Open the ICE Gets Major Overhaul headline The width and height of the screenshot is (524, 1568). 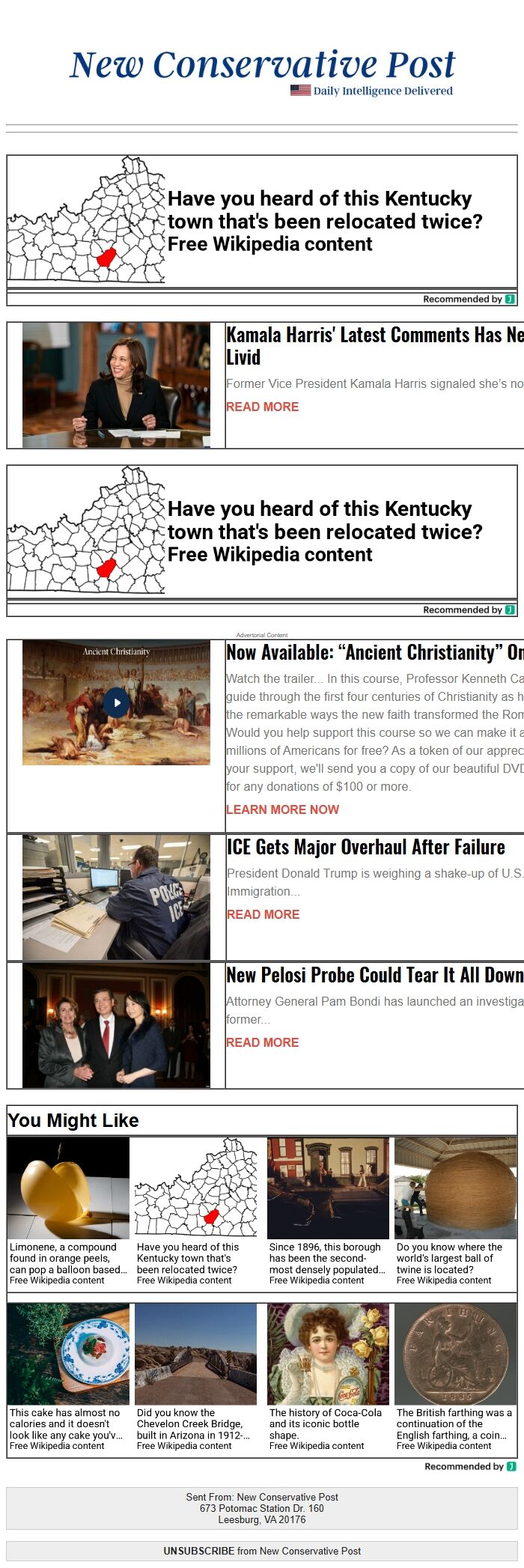pos(365,847)
